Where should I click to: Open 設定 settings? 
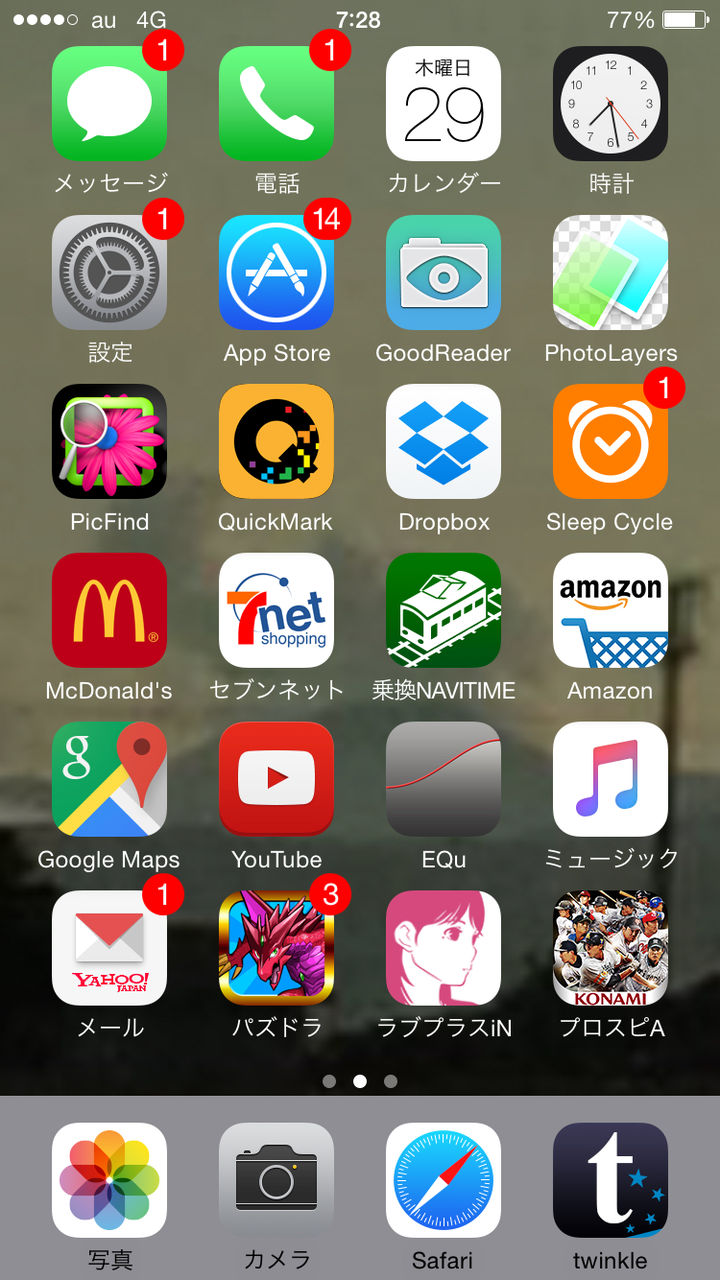109,272
